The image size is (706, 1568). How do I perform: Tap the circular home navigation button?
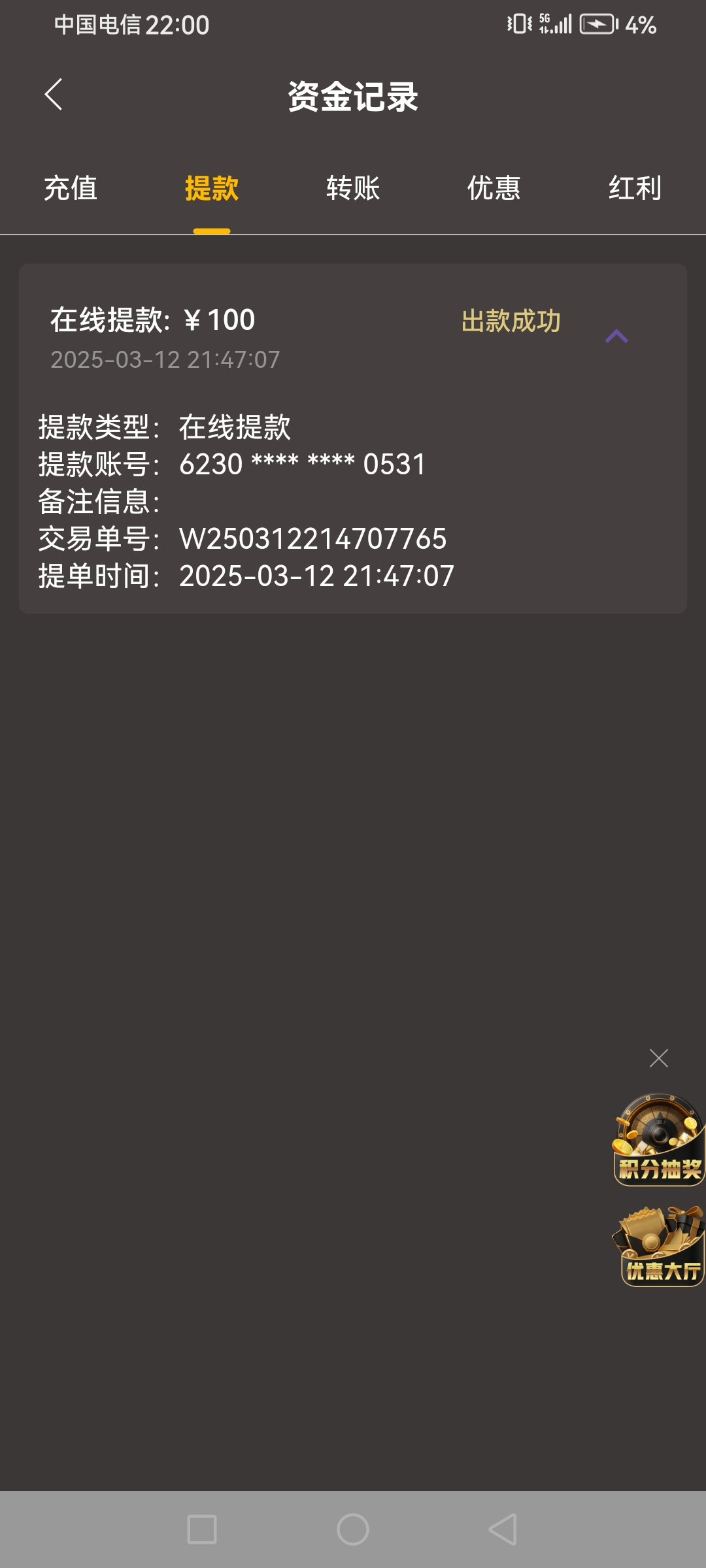pyautogui.click(x=353, y=1530)
